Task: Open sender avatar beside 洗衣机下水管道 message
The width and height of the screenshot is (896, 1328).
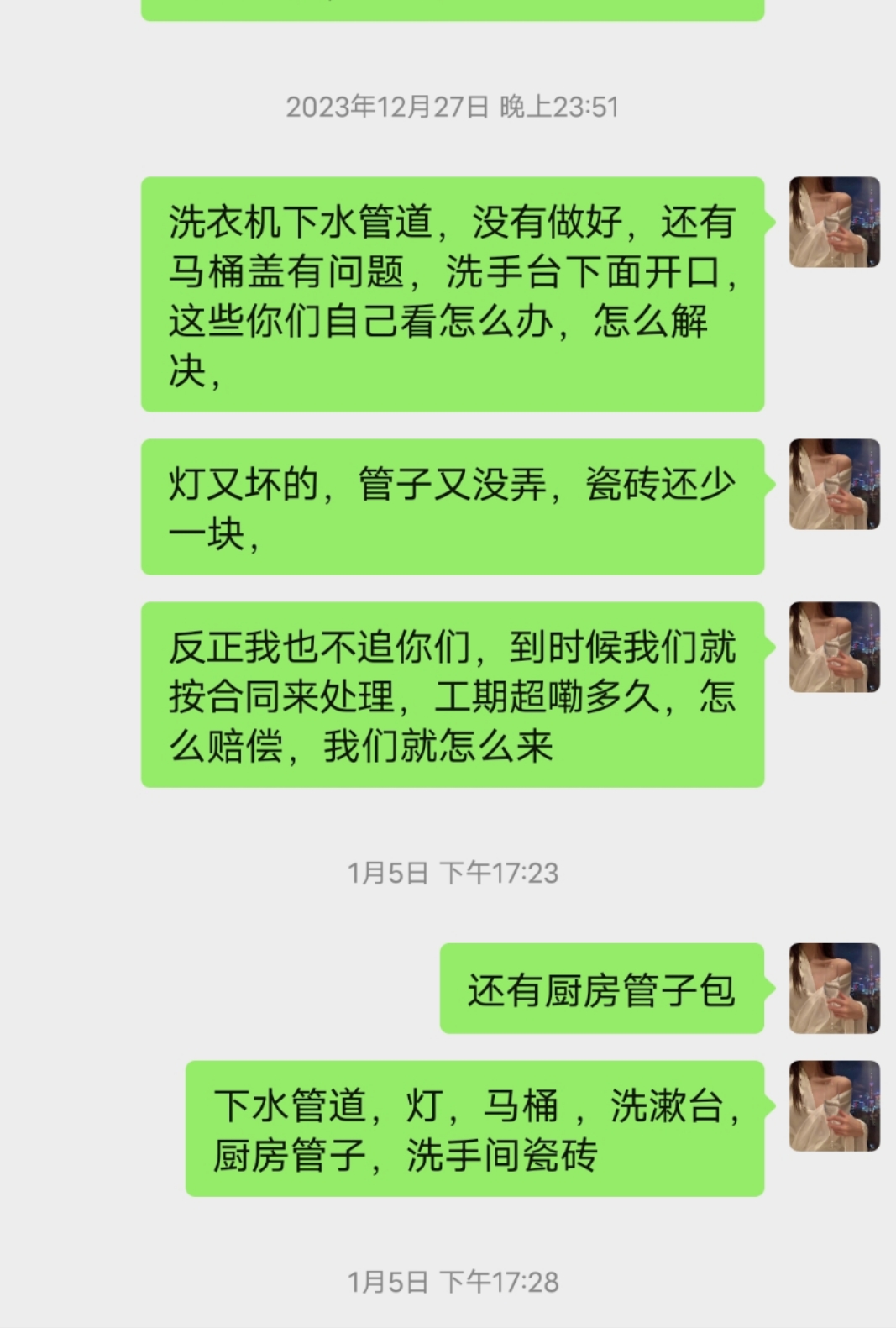Action: pos(834,222)
